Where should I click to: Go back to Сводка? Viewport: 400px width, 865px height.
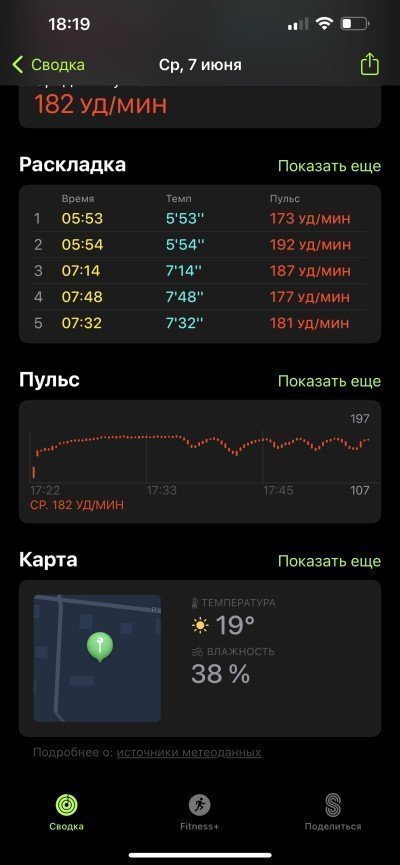(x=48, y=65)
